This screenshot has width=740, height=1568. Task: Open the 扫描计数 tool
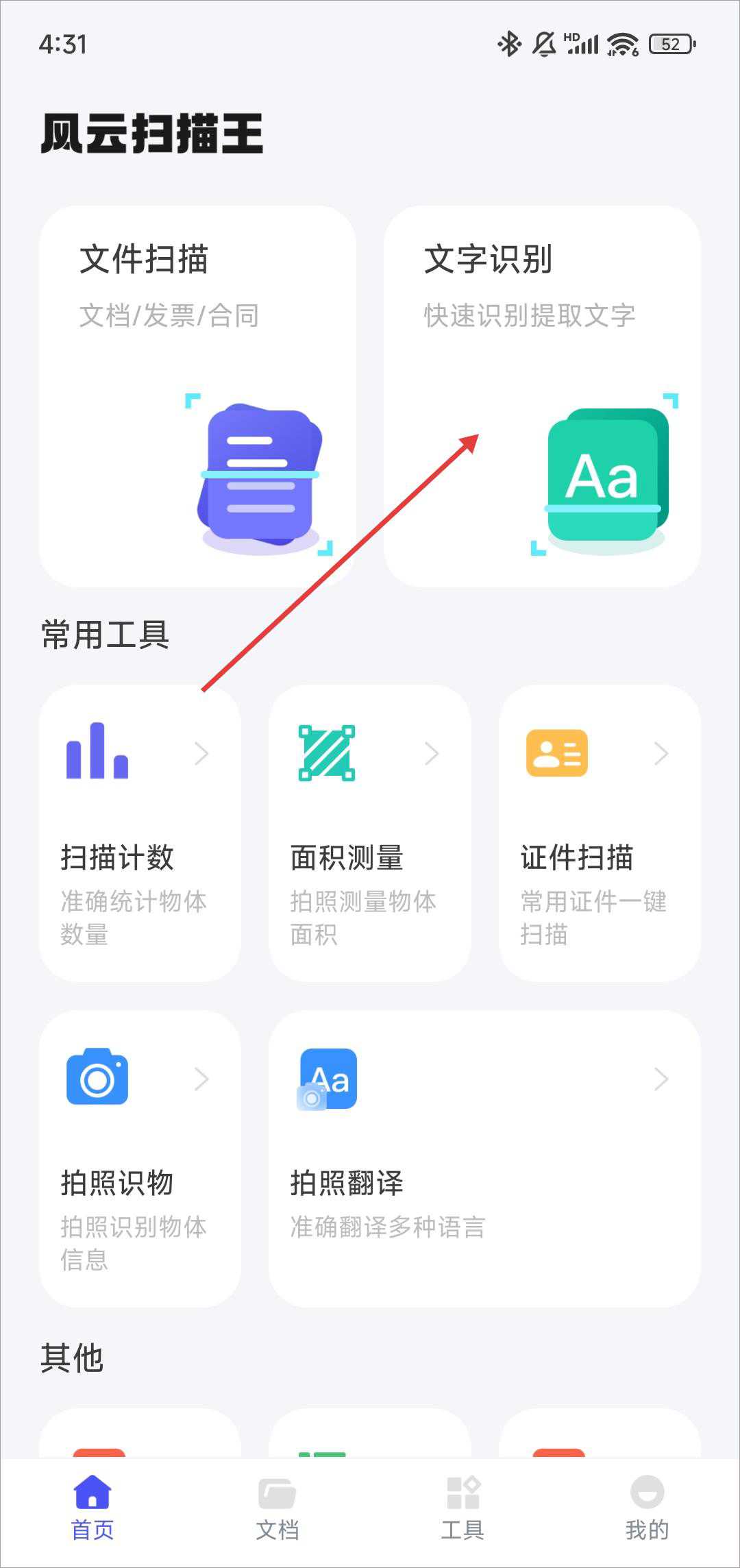pos(140,833)
